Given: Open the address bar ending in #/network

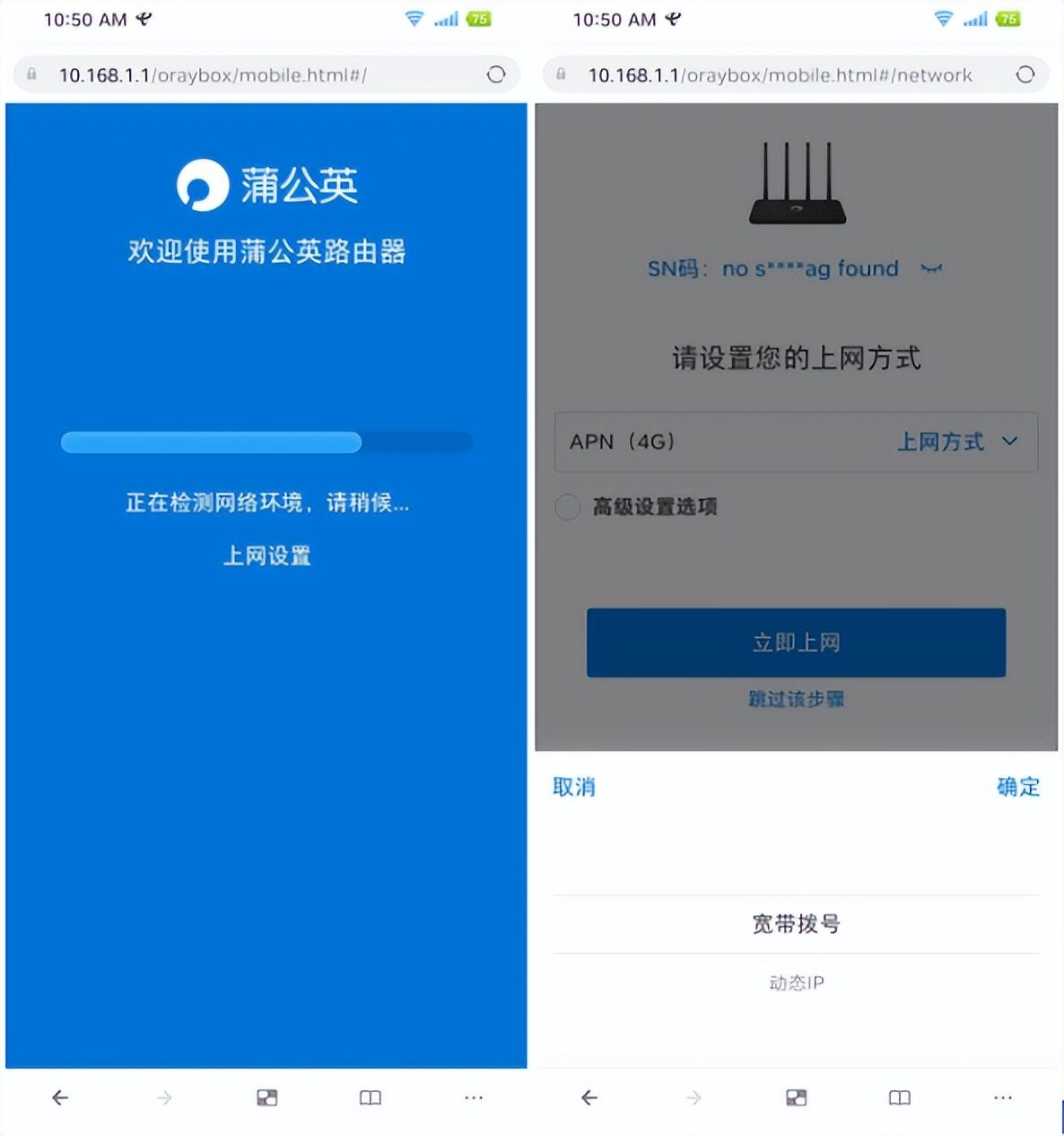Looking at the screenshot, I should (x=780, y=75).
